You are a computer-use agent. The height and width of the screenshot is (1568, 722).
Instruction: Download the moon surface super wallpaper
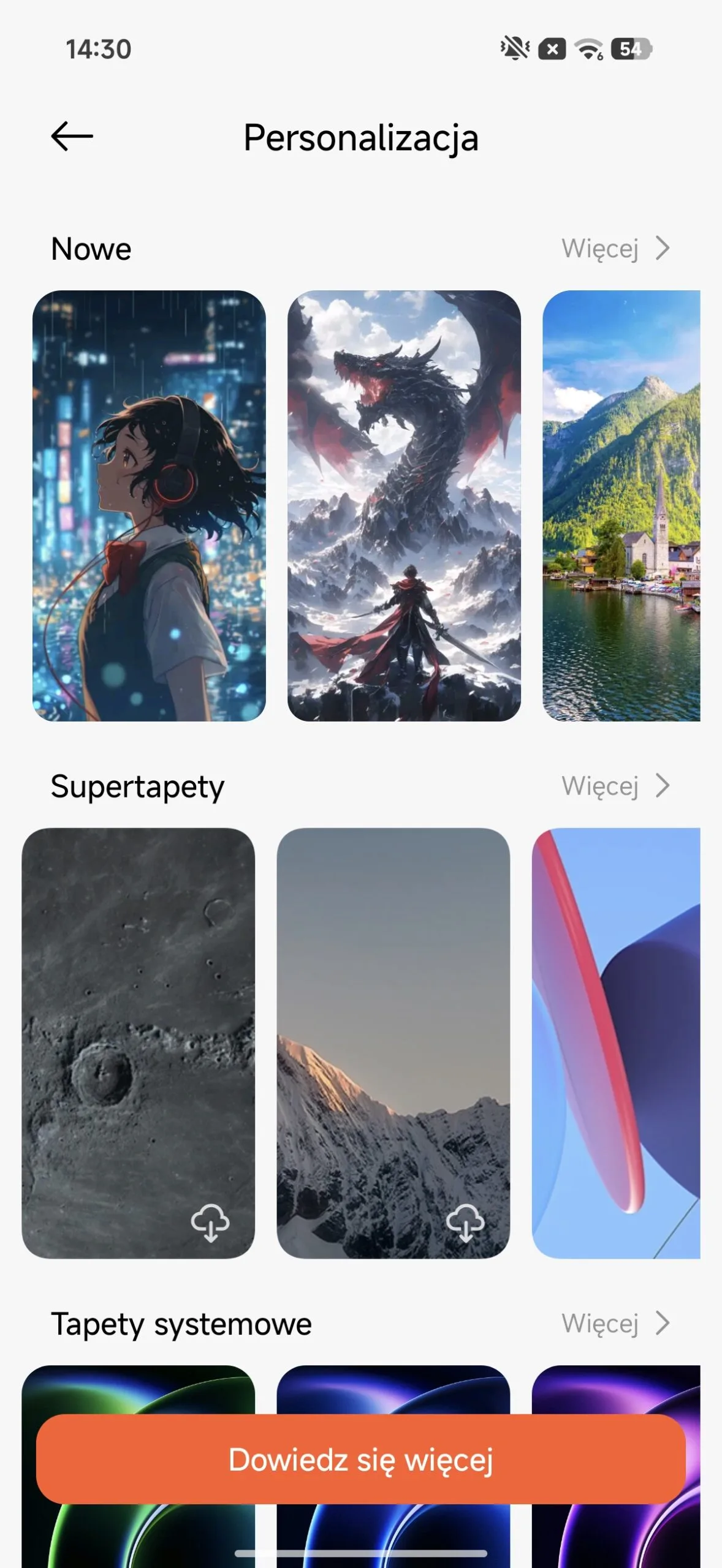pos(210,1223)
